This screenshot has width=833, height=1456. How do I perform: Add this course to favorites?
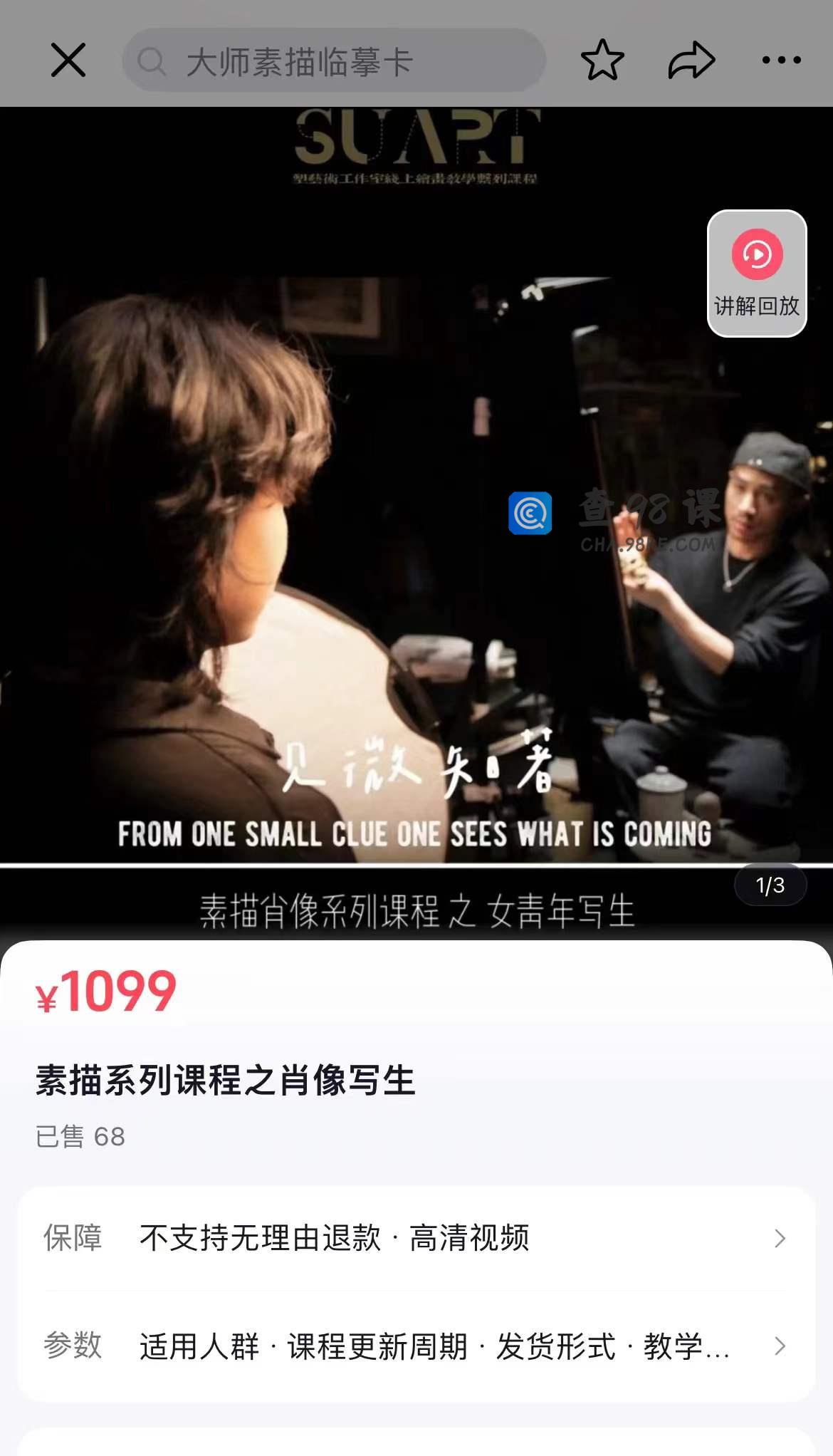(x=602, y=60)
